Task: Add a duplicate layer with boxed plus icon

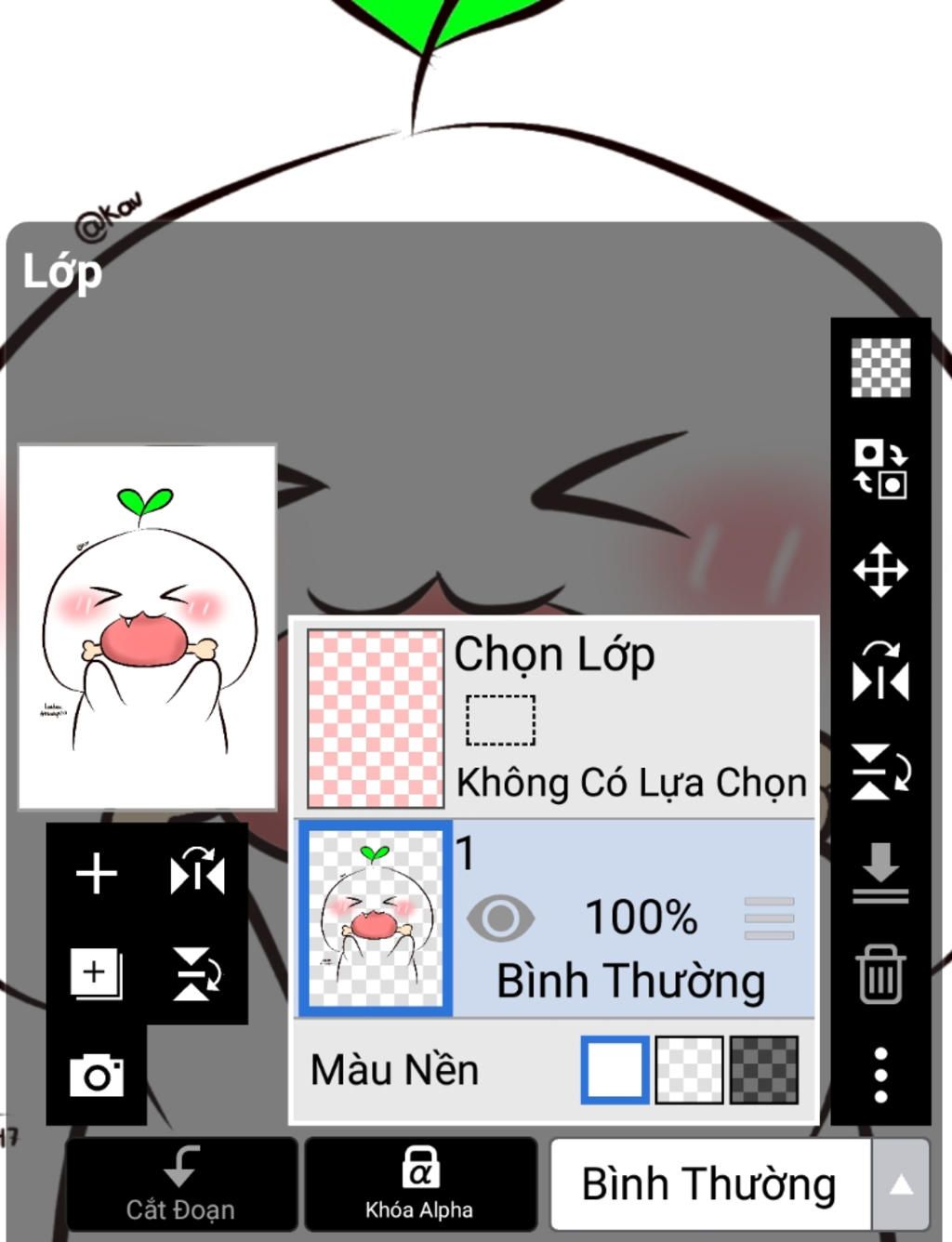Action: click(97, 973)
